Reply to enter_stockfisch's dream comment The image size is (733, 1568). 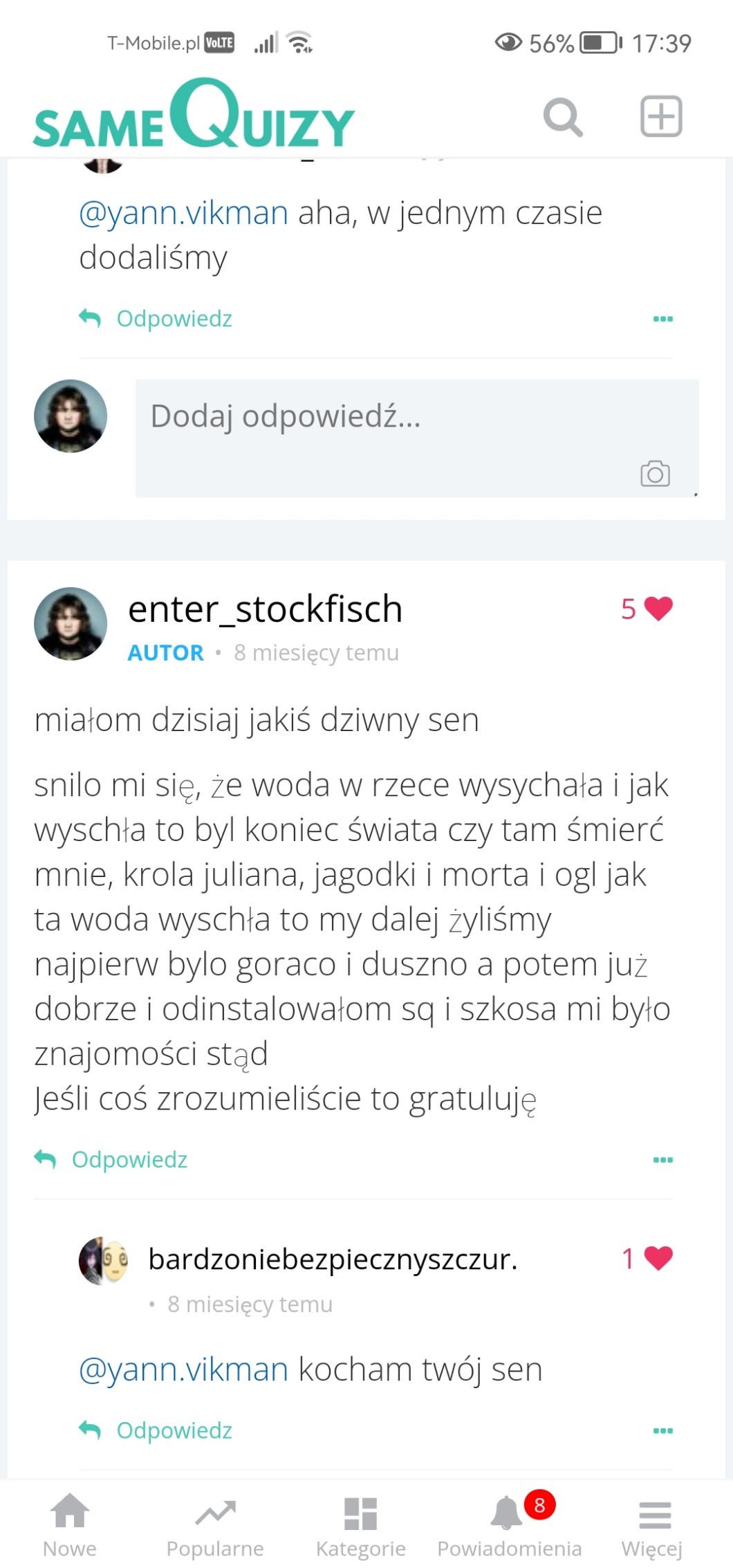coord(112,1159)
